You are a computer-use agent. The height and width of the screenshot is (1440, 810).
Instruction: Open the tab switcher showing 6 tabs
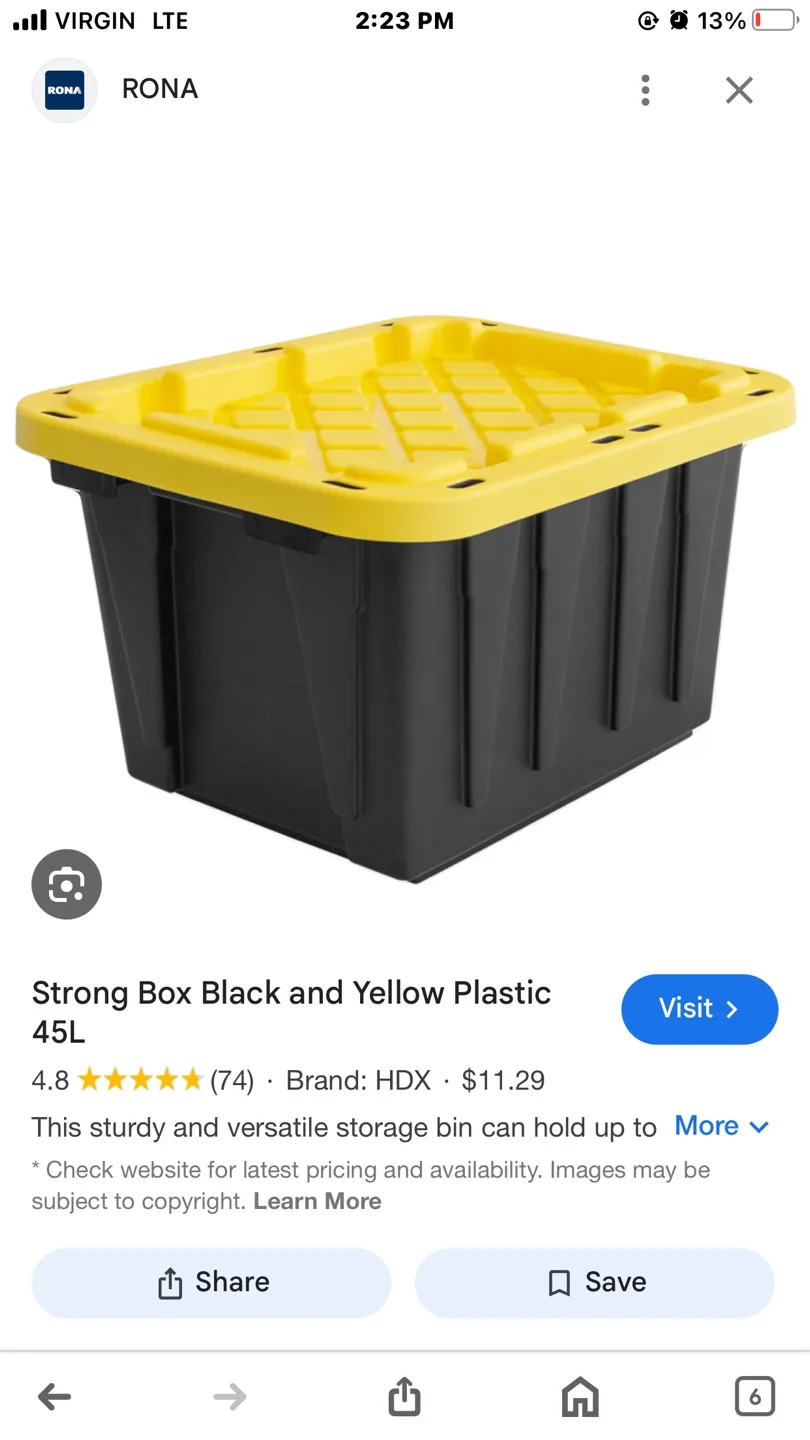pos(754,1396)
